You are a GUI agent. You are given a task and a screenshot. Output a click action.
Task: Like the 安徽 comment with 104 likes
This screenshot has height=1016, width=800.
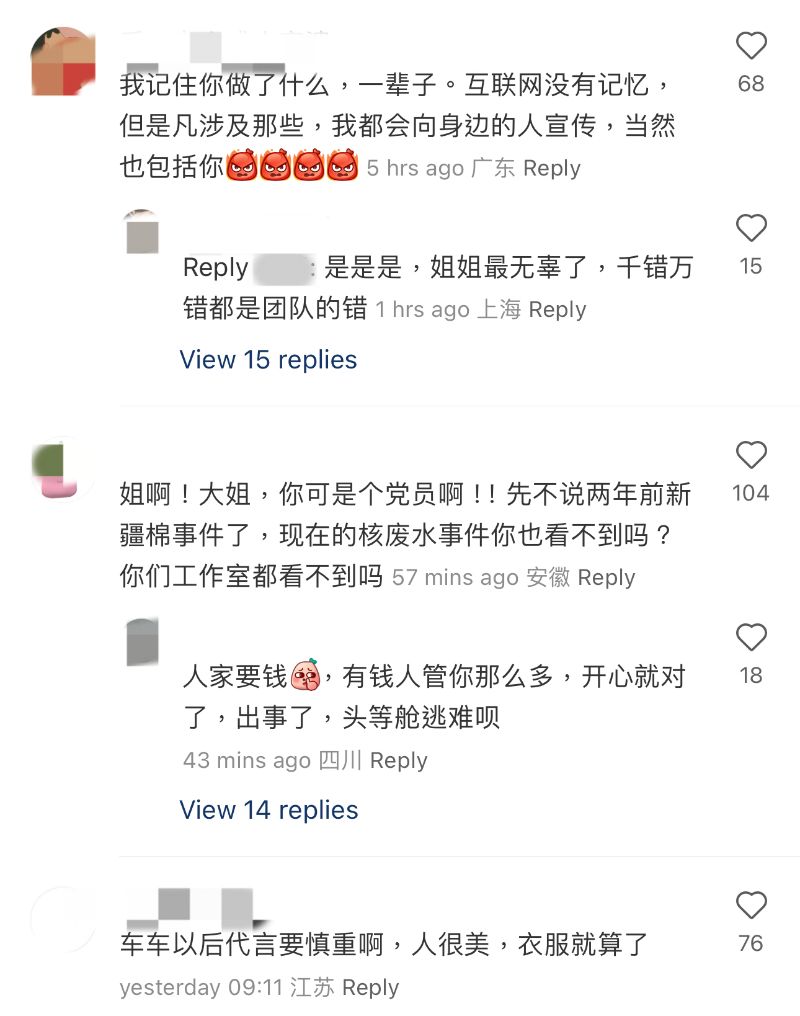point(751,456)
